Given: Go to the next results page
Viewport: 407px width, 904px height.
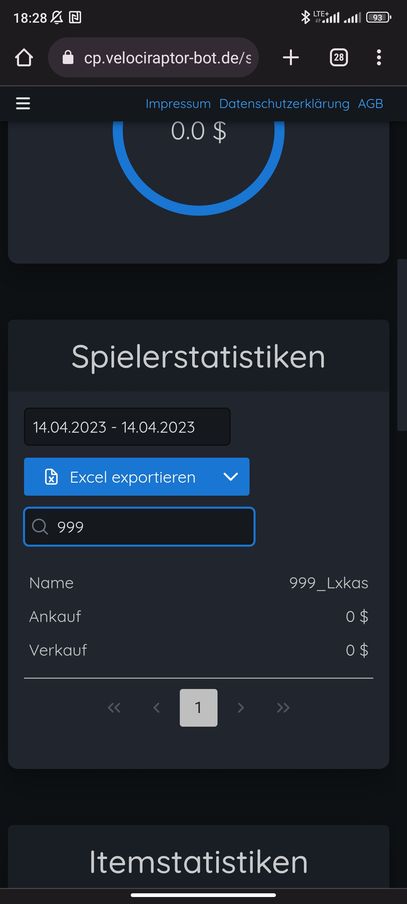Looking at the screenshot, I should pos(241,708).
